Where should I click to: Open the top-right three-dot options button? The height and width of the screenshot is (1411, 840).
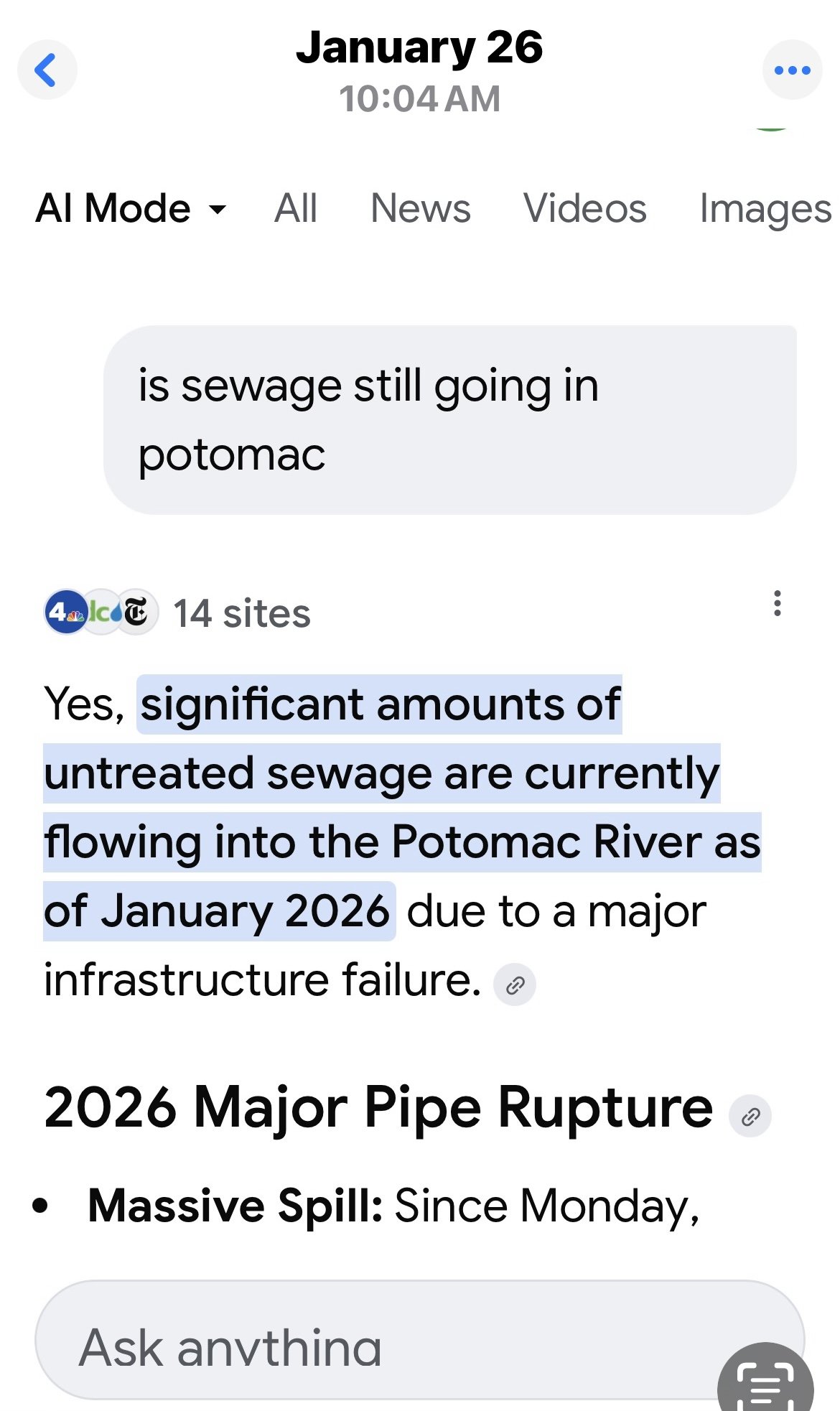[x=792, y=70]
